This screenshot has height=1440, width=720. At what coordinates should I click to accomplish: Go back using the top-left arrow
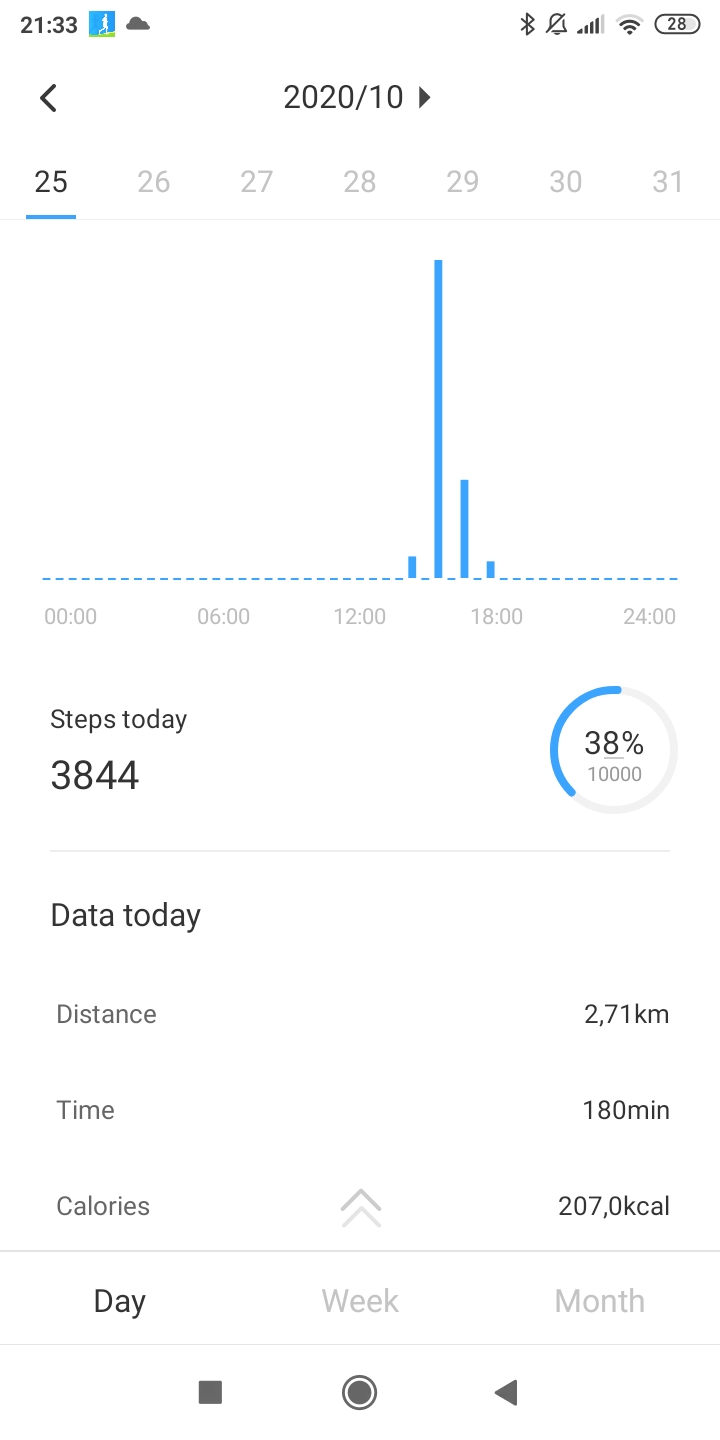pyautogui.click(x=48, y=98)
